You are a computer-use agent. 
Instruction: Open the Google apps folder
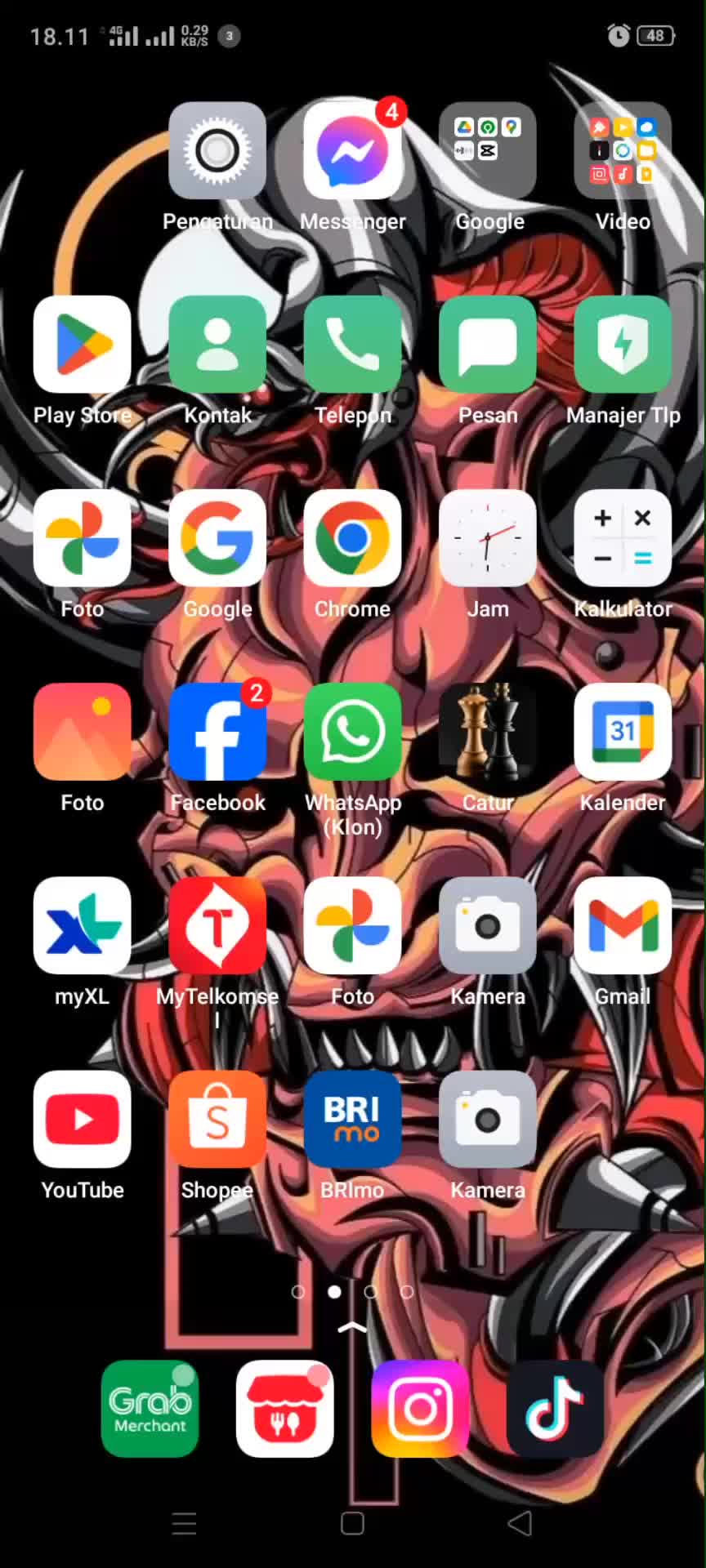488,151
